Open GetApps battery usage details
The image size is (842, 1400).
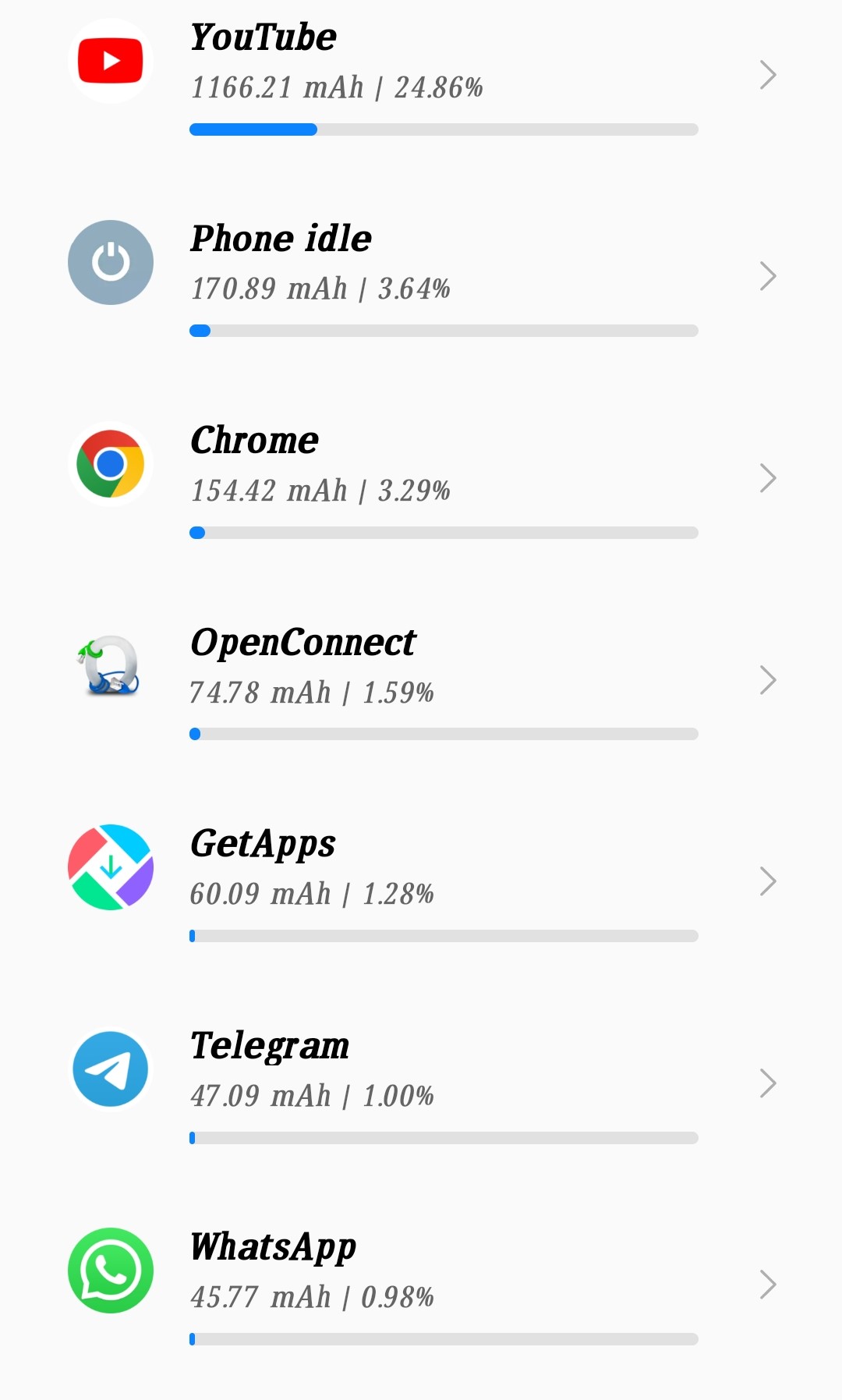[x=421, y=881]
